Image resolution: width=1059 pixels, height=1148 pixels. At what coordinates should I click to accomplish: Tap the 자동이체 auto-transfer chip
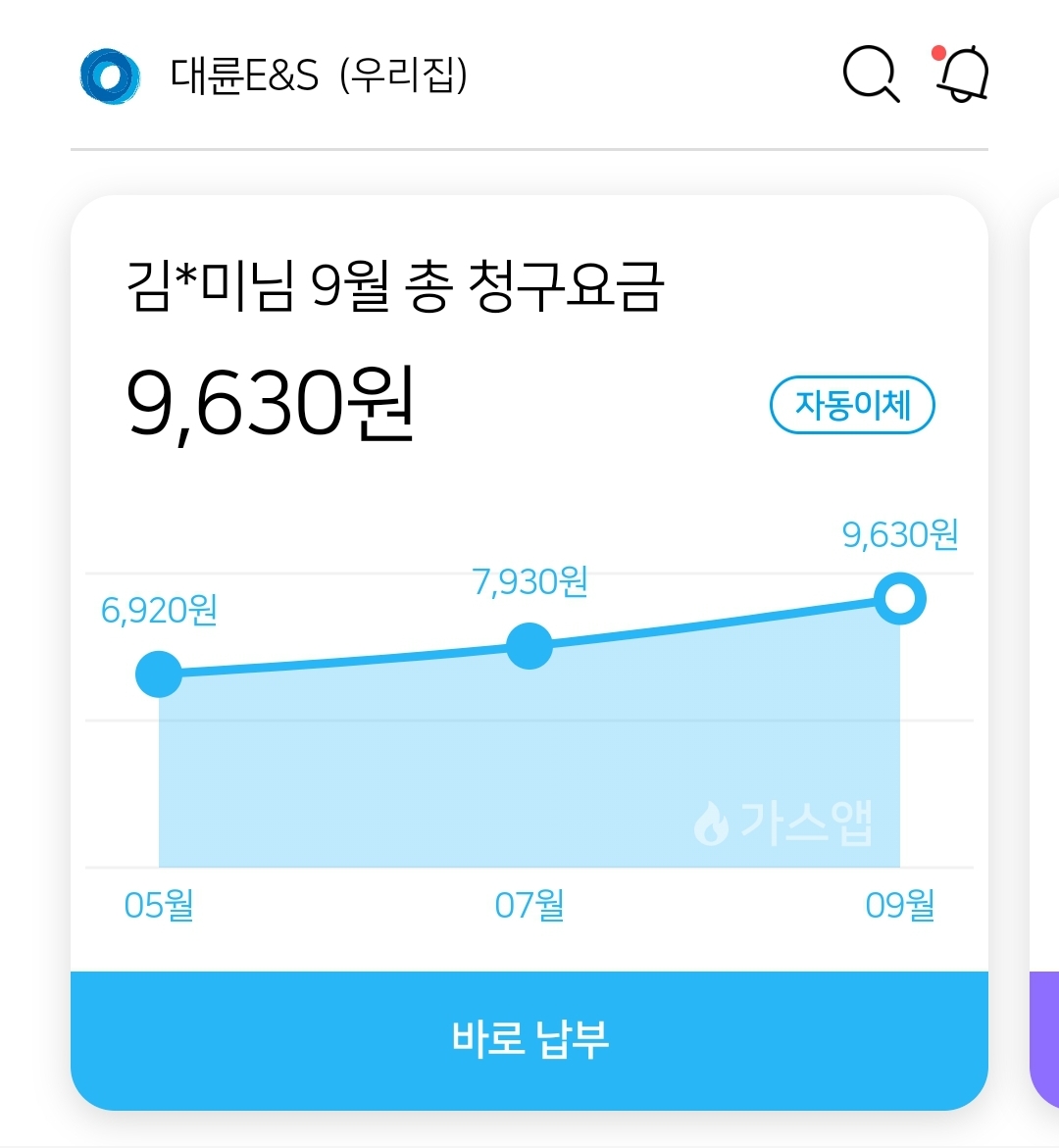pos(852,405)
